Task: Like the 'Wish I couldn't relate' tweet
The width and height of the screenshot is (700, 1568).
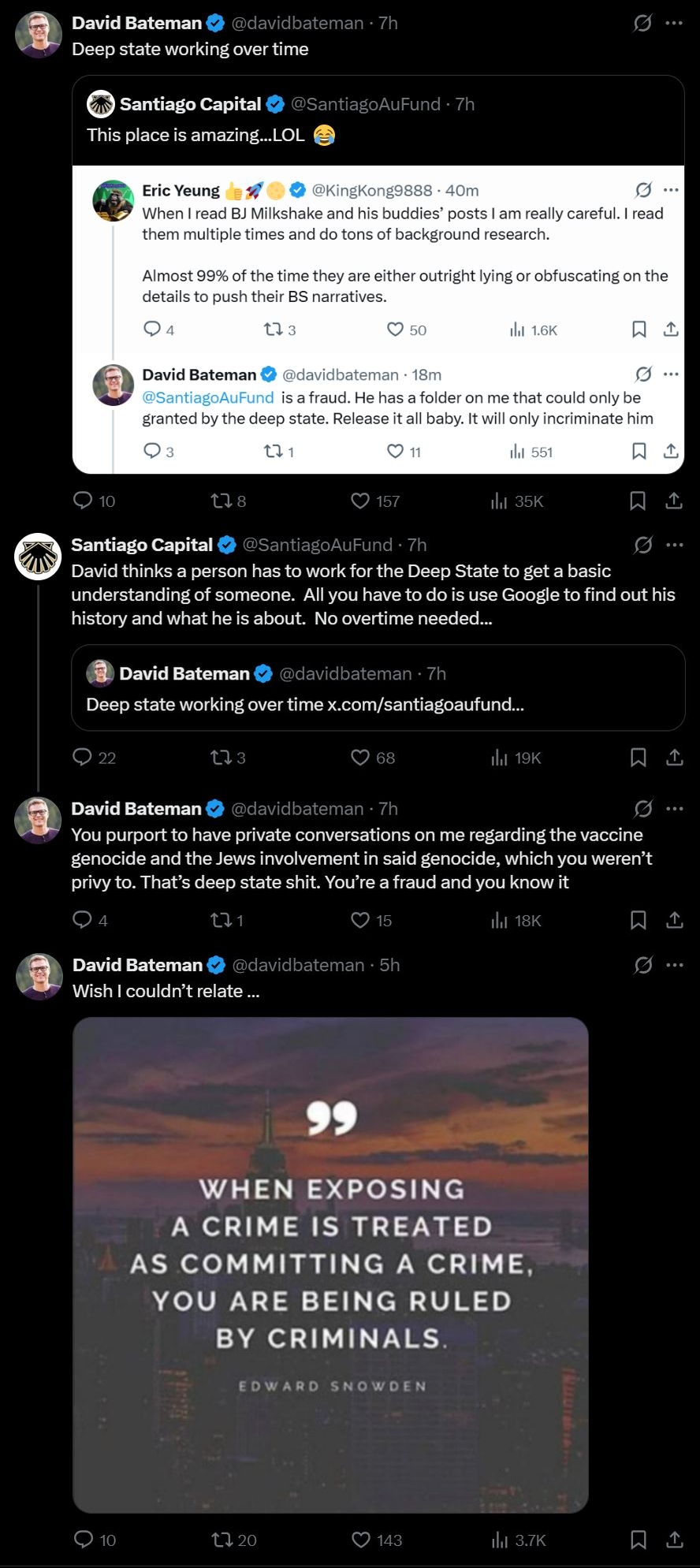Action: (360, 1540)
